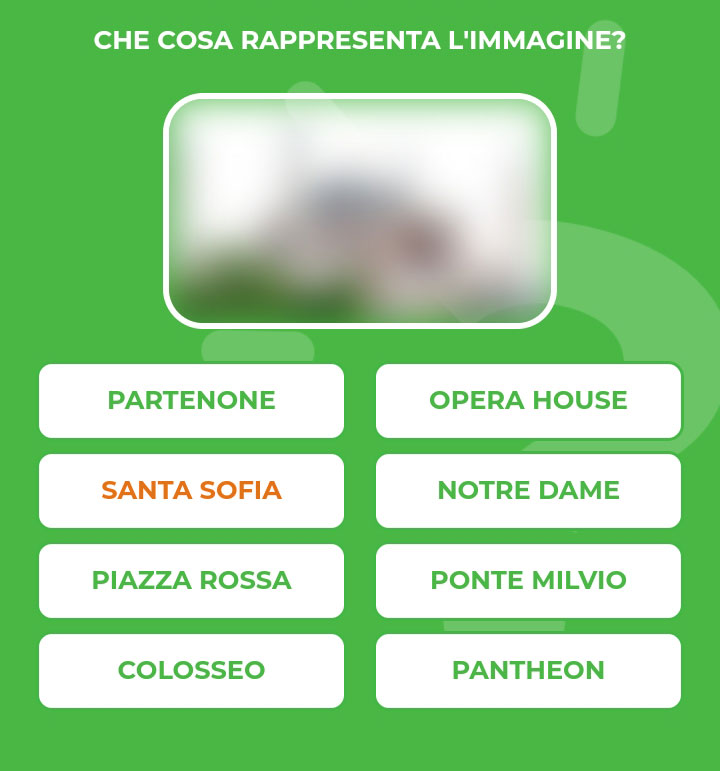Click the blurred quiz image
720x771 pixels.
click(x=360, y=207)
